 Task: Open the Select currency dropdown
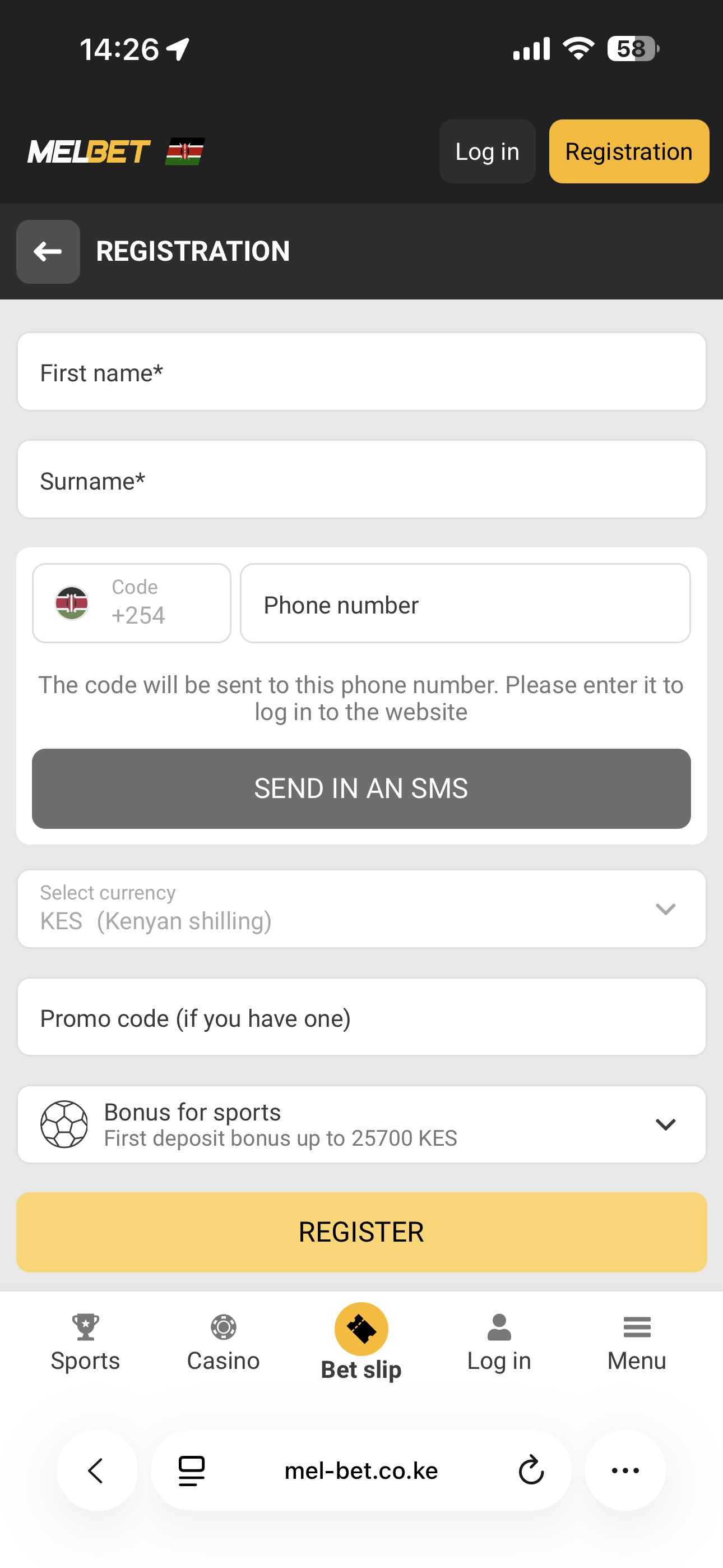click(361, 908)
